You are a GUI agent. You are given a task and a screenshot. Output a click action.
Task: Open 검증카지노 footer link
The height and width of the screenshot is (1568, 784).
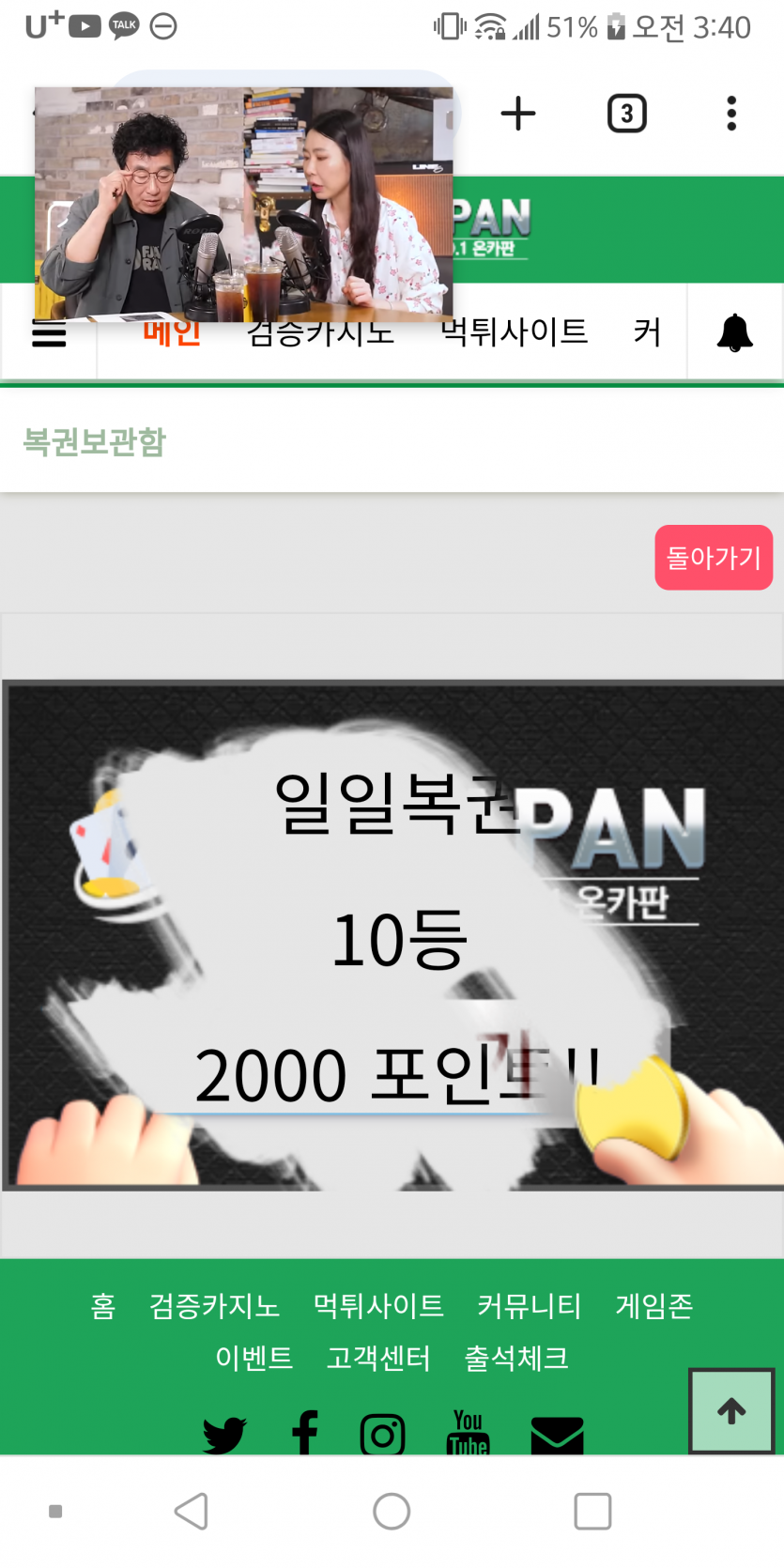tap(214, 1306)
